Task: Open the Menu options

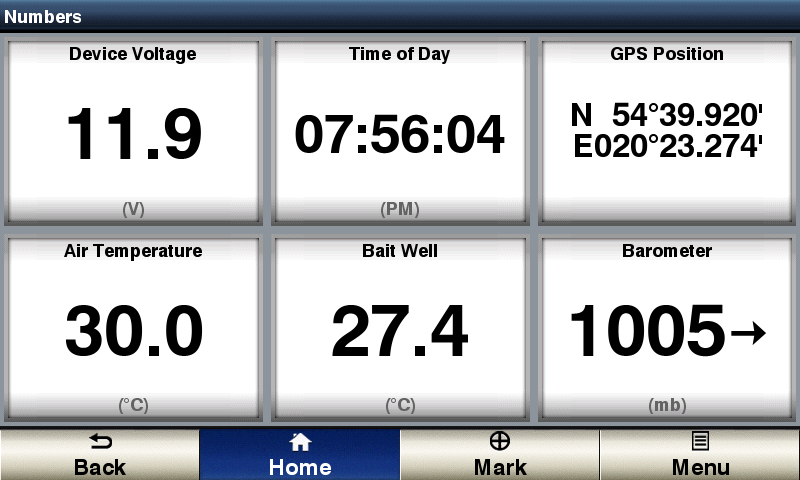Action: tap(700, 455)
